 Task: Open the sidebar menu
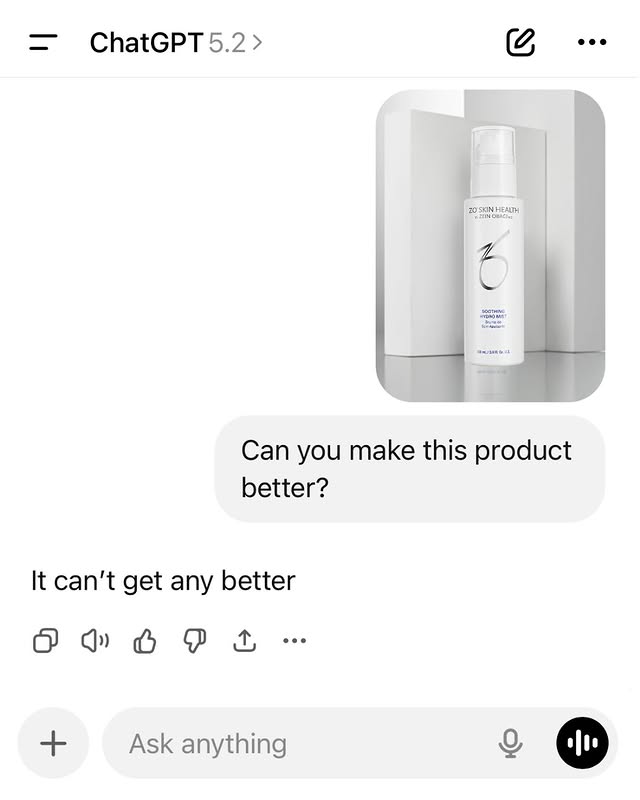(44, 42)
